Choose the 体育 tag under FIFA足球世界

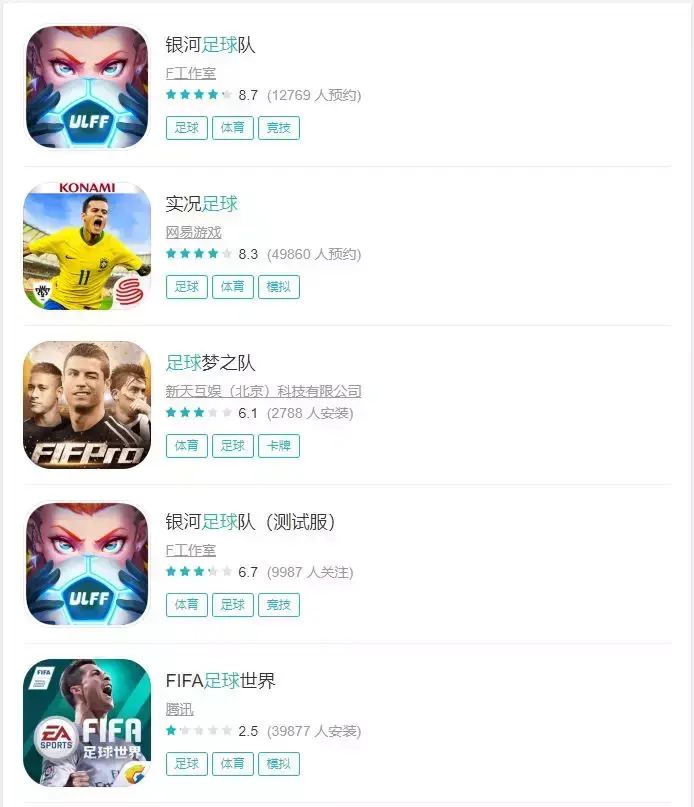[x=233, y=763]
